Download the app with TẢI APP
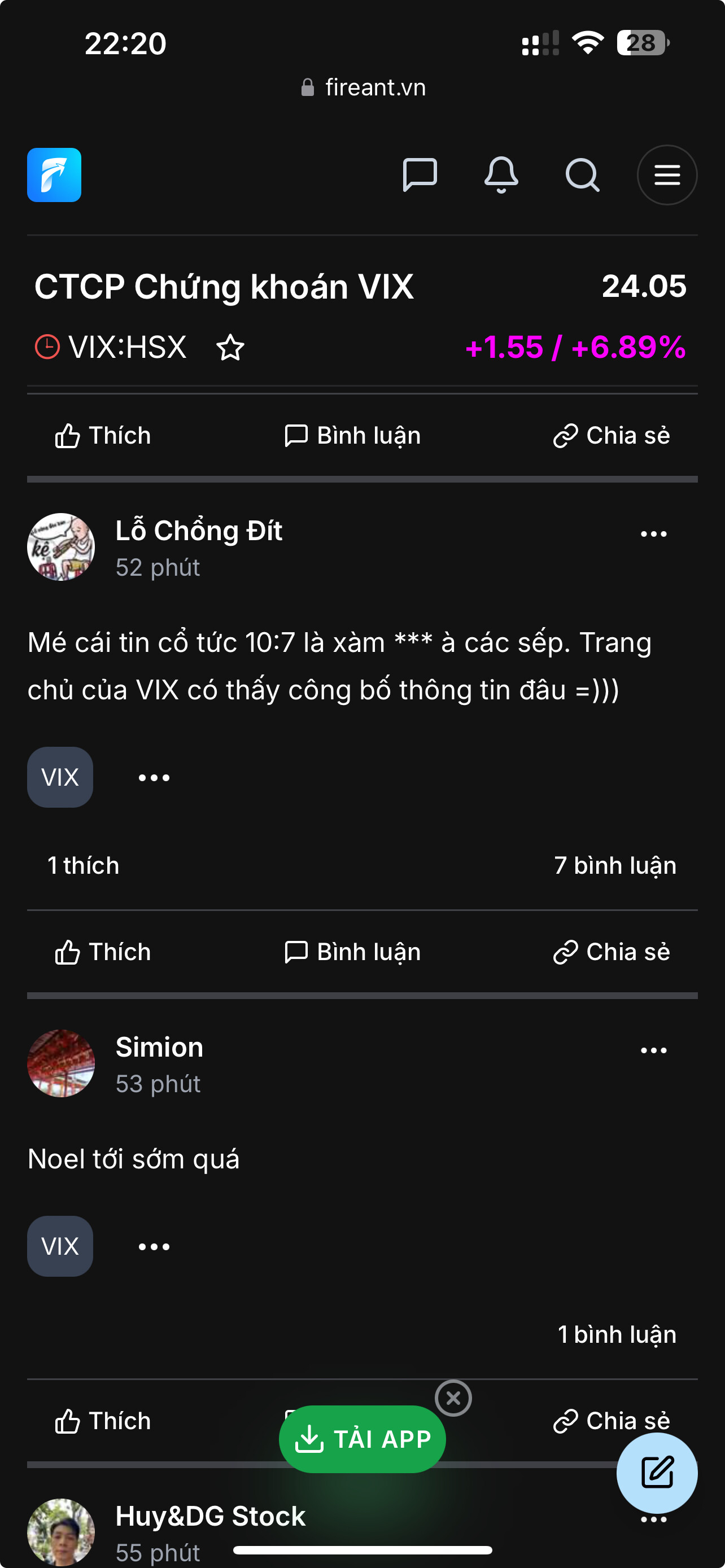Screen dimensions: 725x1568 (x=362, y=1439)
